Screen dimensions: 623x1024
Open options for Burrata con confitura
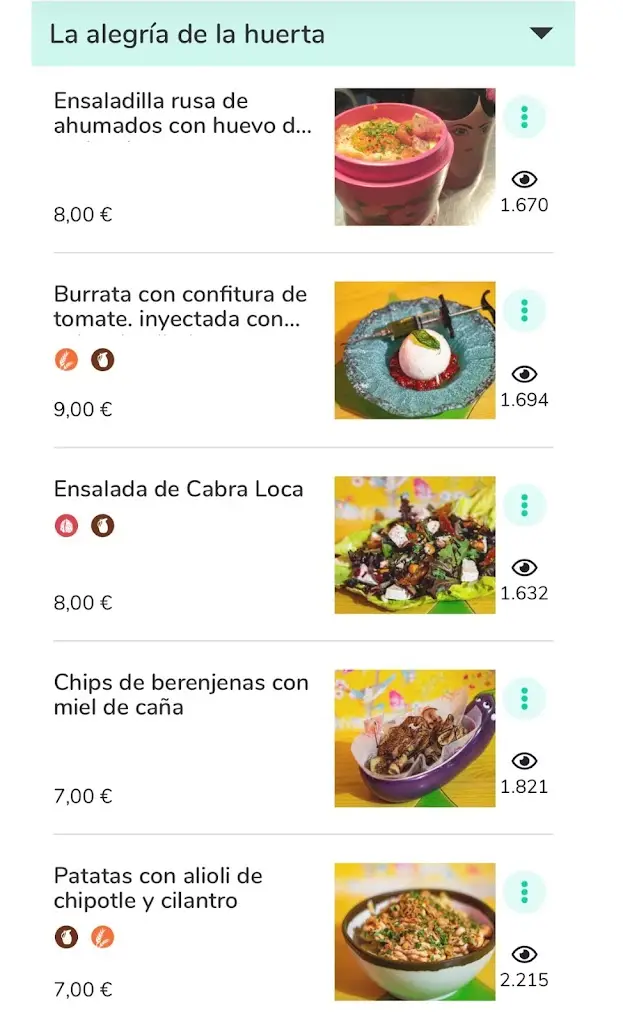click(524, 311)
